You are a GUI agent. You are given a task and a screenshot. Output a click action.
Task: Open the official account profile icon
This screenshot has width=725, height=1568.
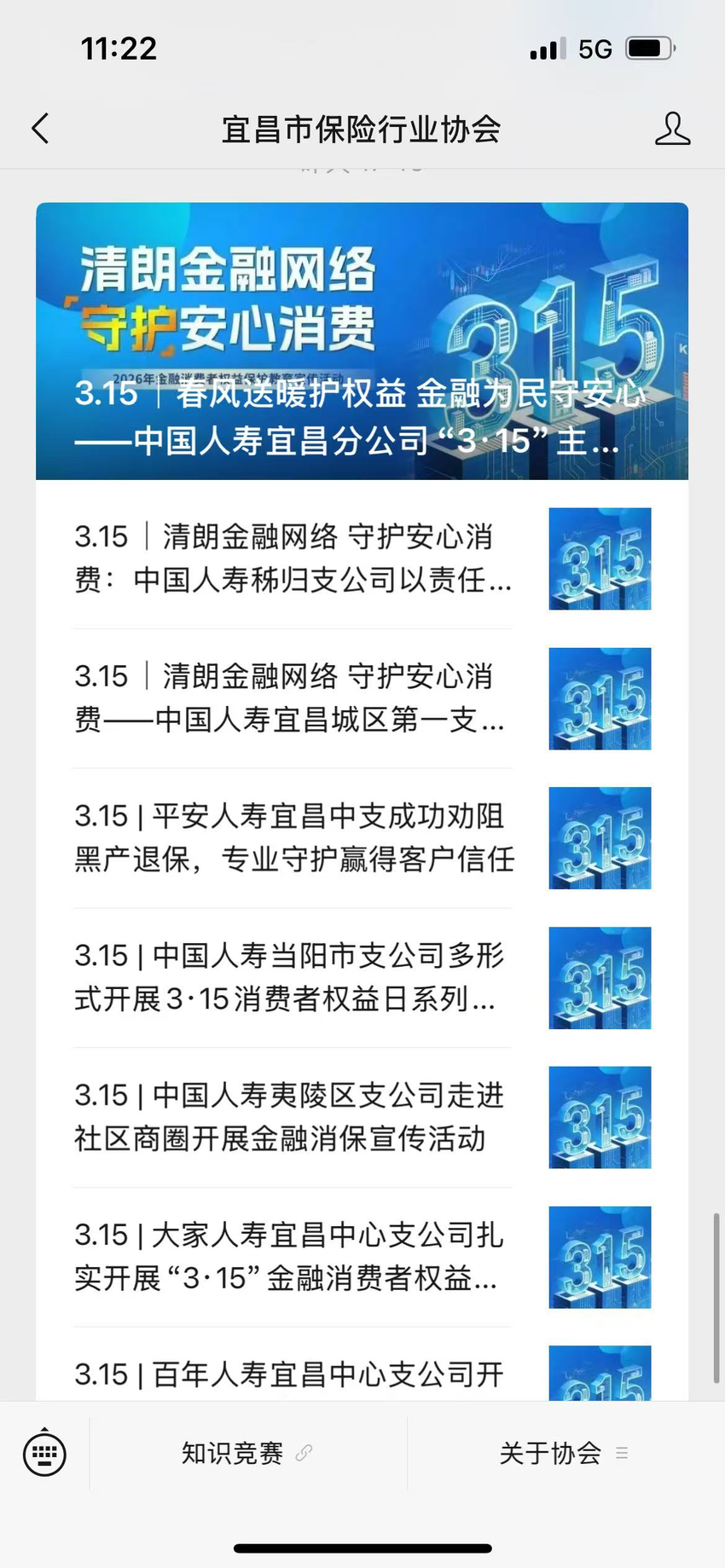[x=672, y=129]
